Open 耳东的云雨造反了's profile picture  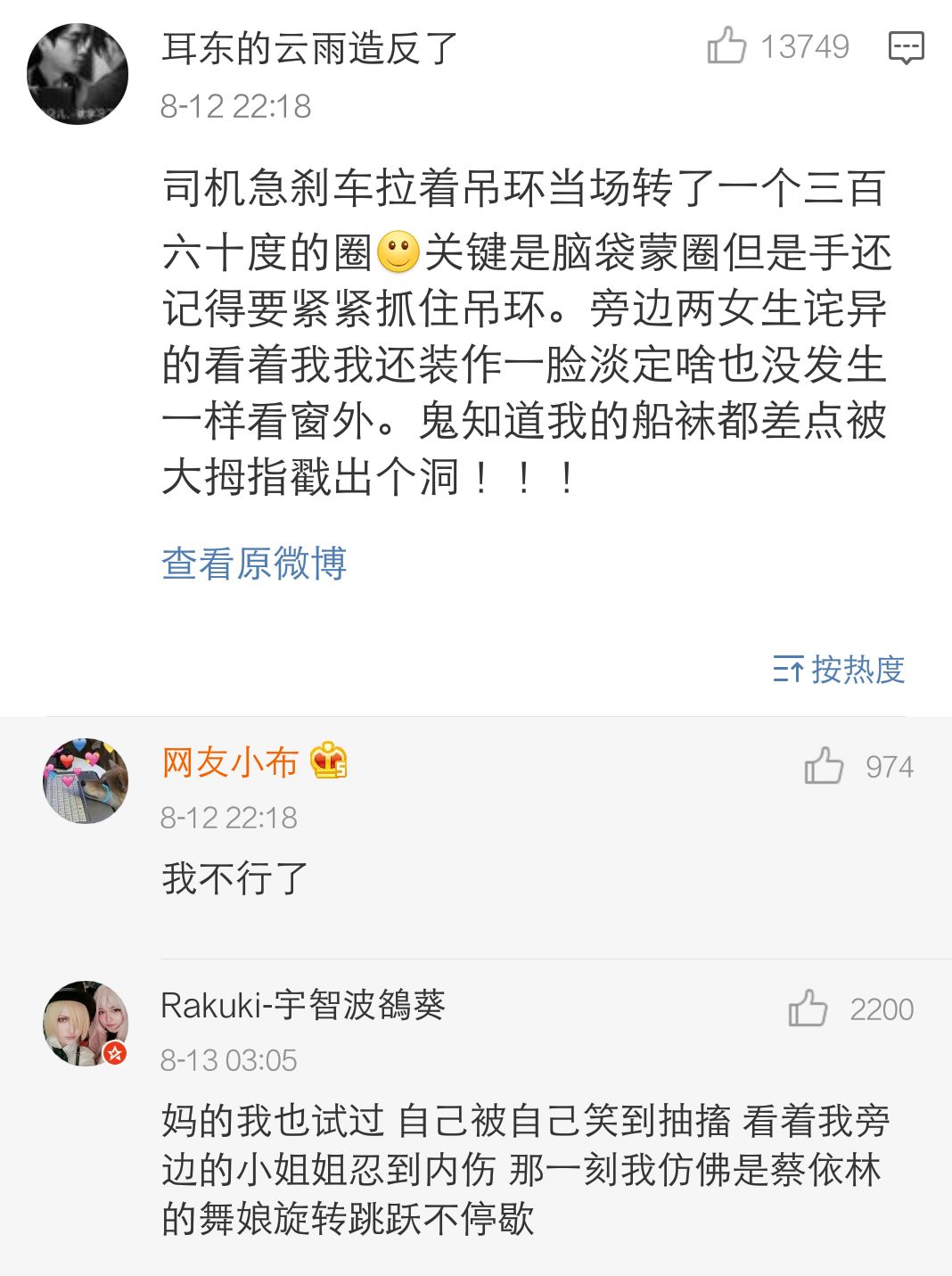[x=78, y=74]
